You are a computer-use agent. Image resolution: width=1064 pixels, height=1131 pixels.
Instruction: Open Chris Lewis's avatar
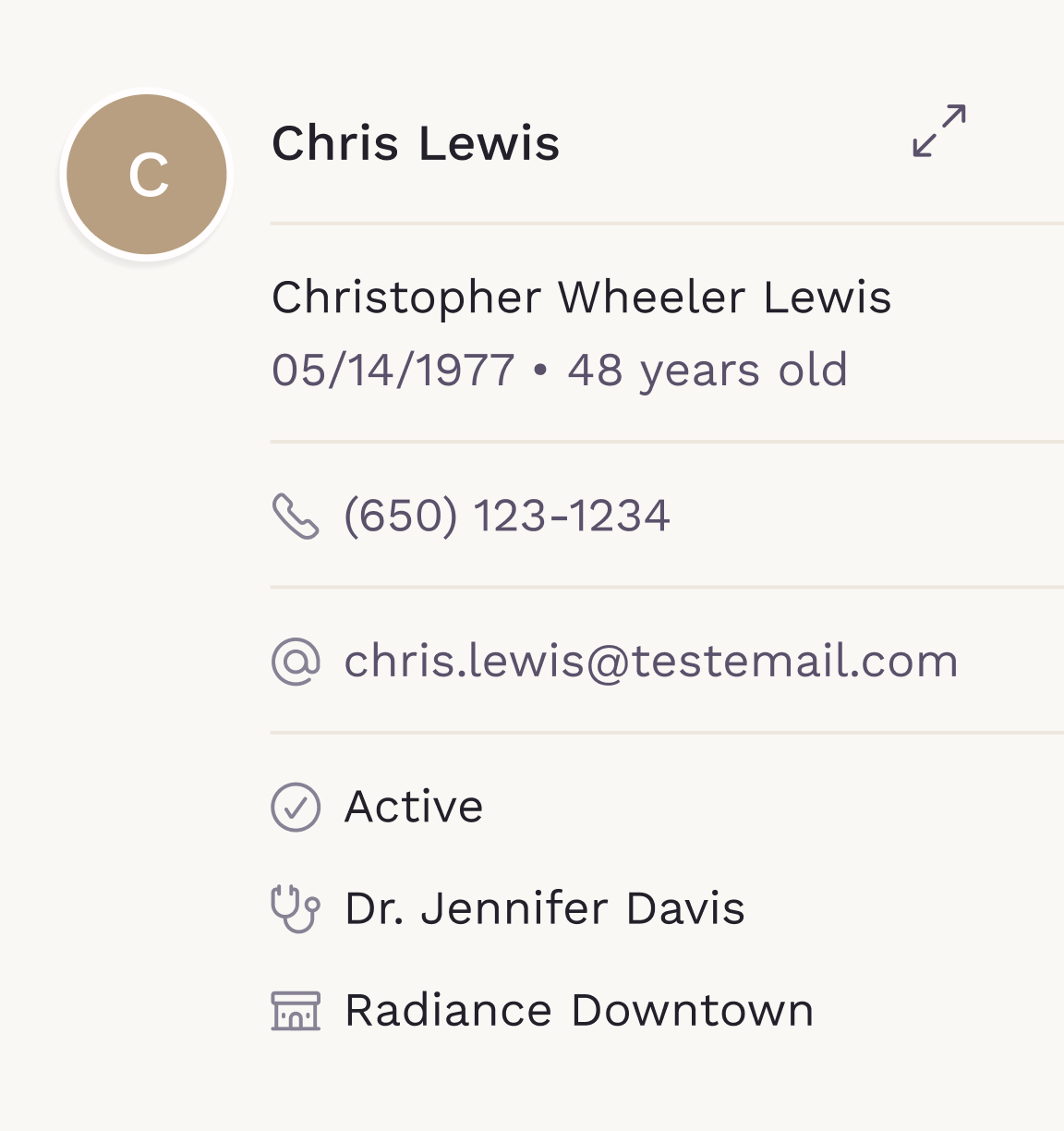(x=147, y=175)
